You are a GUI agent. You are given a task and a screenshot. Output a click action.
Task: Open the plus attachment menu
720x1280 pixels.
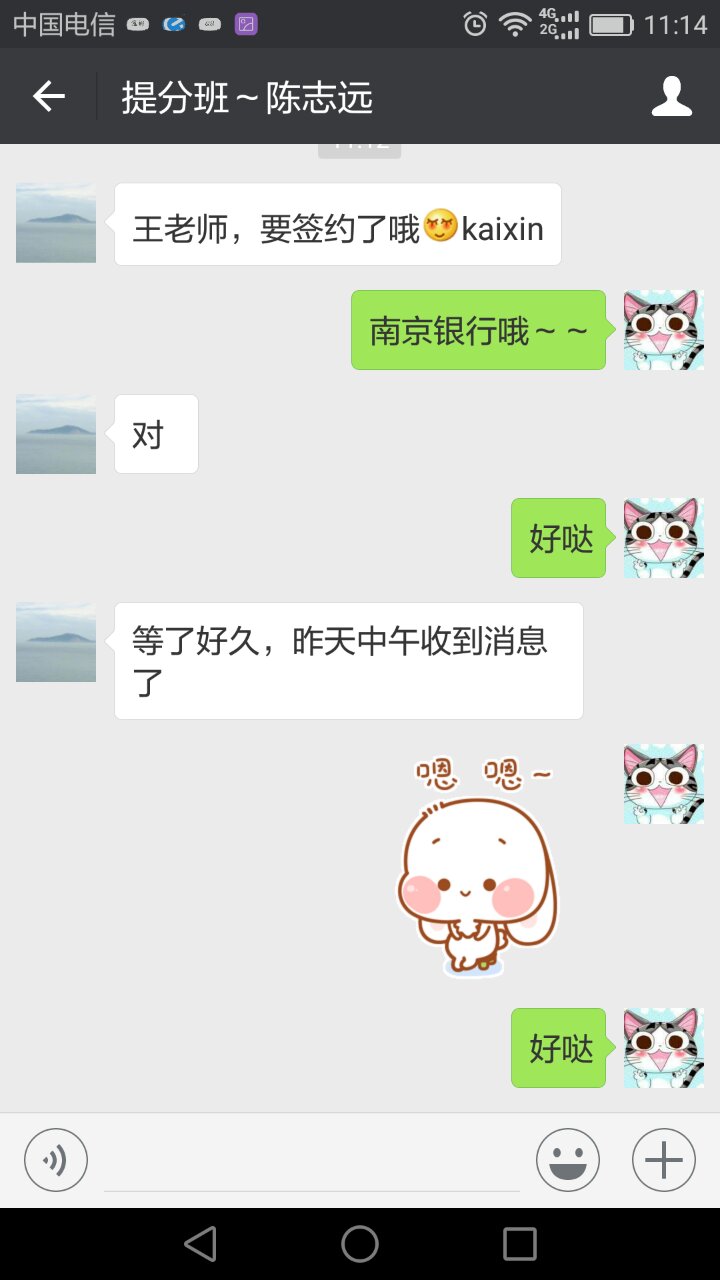tap(663, 1160)
